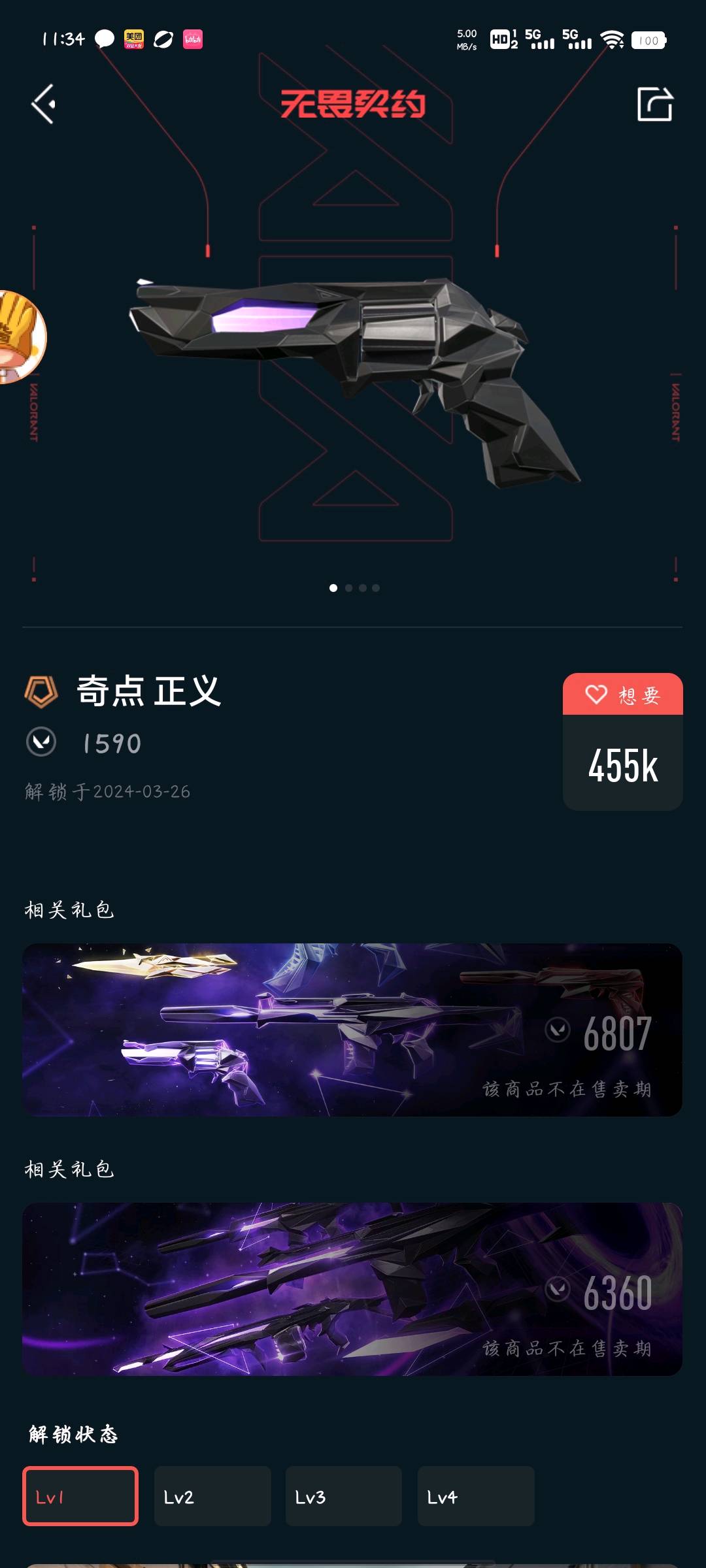Tap the 想要 heart button
The height and width of the screenshot is (1568, 706).
622,694
